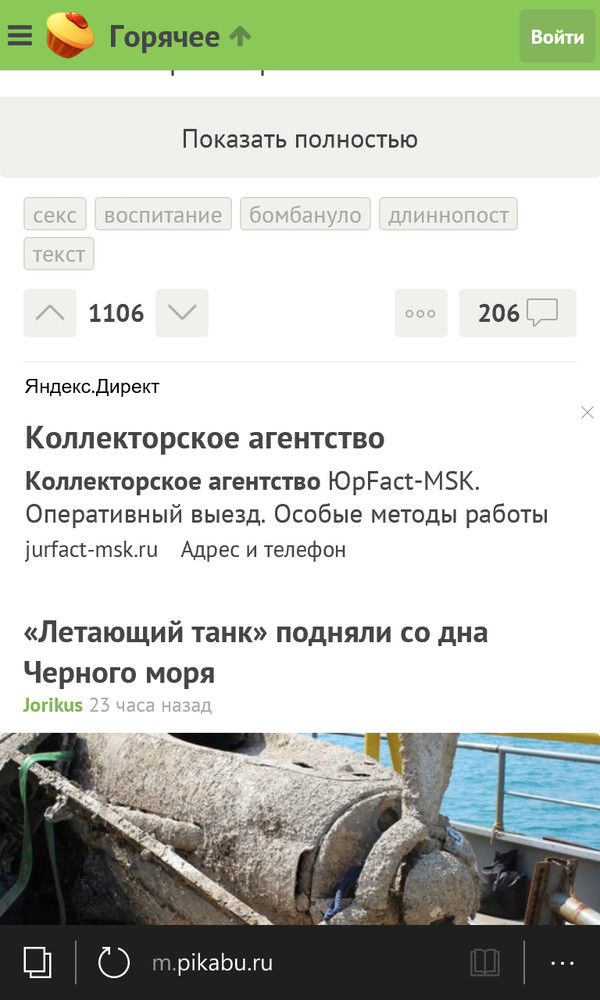This screenshot has height=1000, width=600.
Task: Open Адрес и телефон ad link
Action: 263,550
